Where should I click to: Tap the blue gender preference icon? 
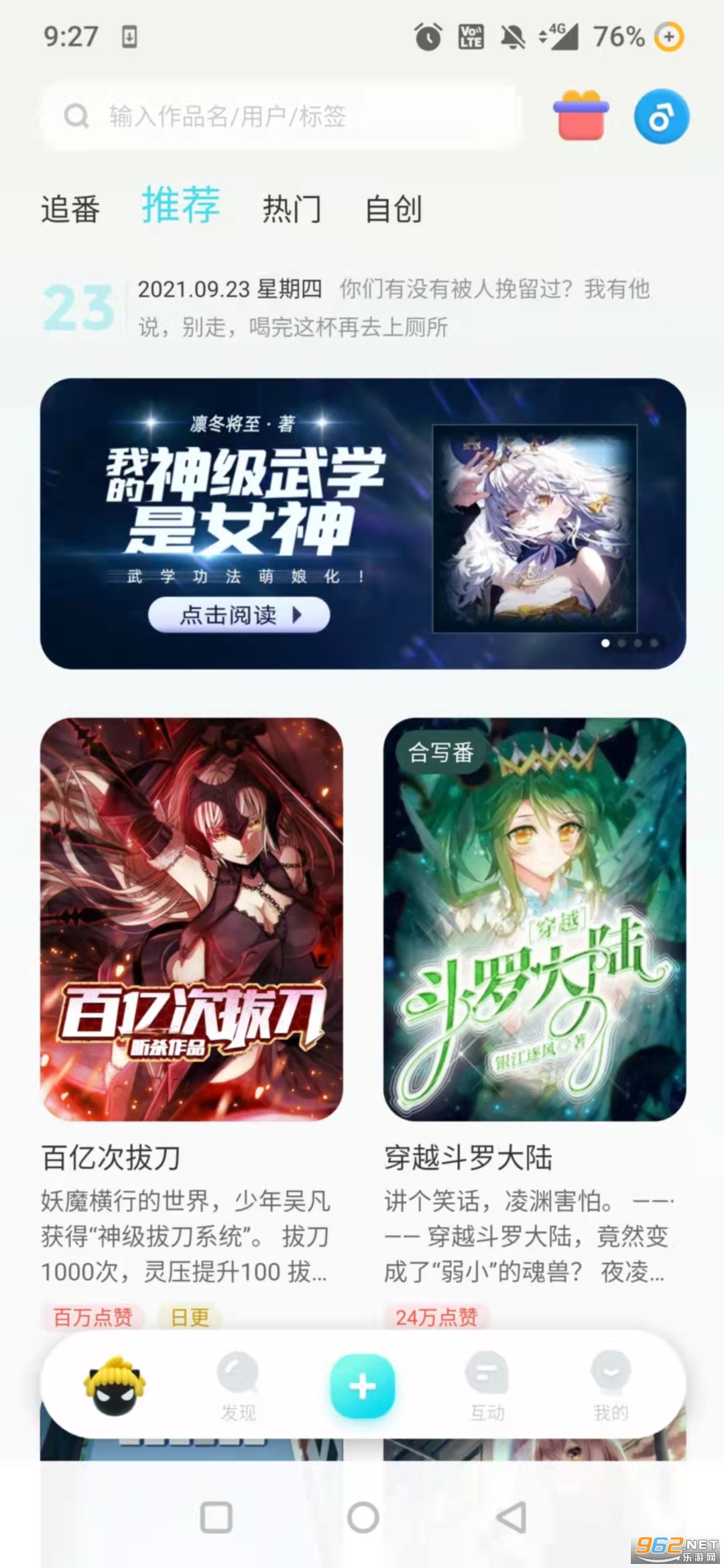click(661, 117)
